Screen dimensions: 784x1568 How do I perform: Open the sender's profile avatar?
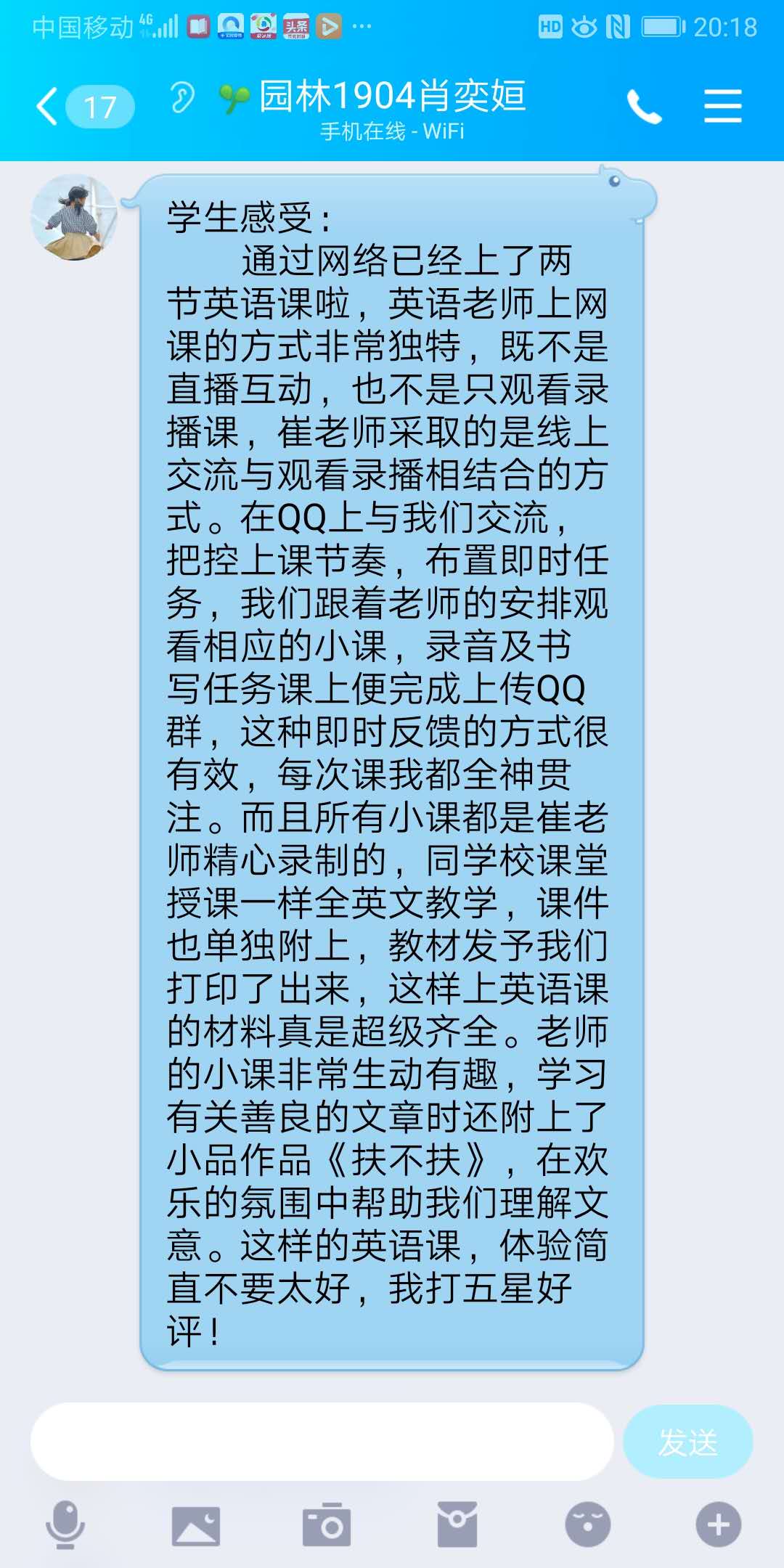coord(74,217)
